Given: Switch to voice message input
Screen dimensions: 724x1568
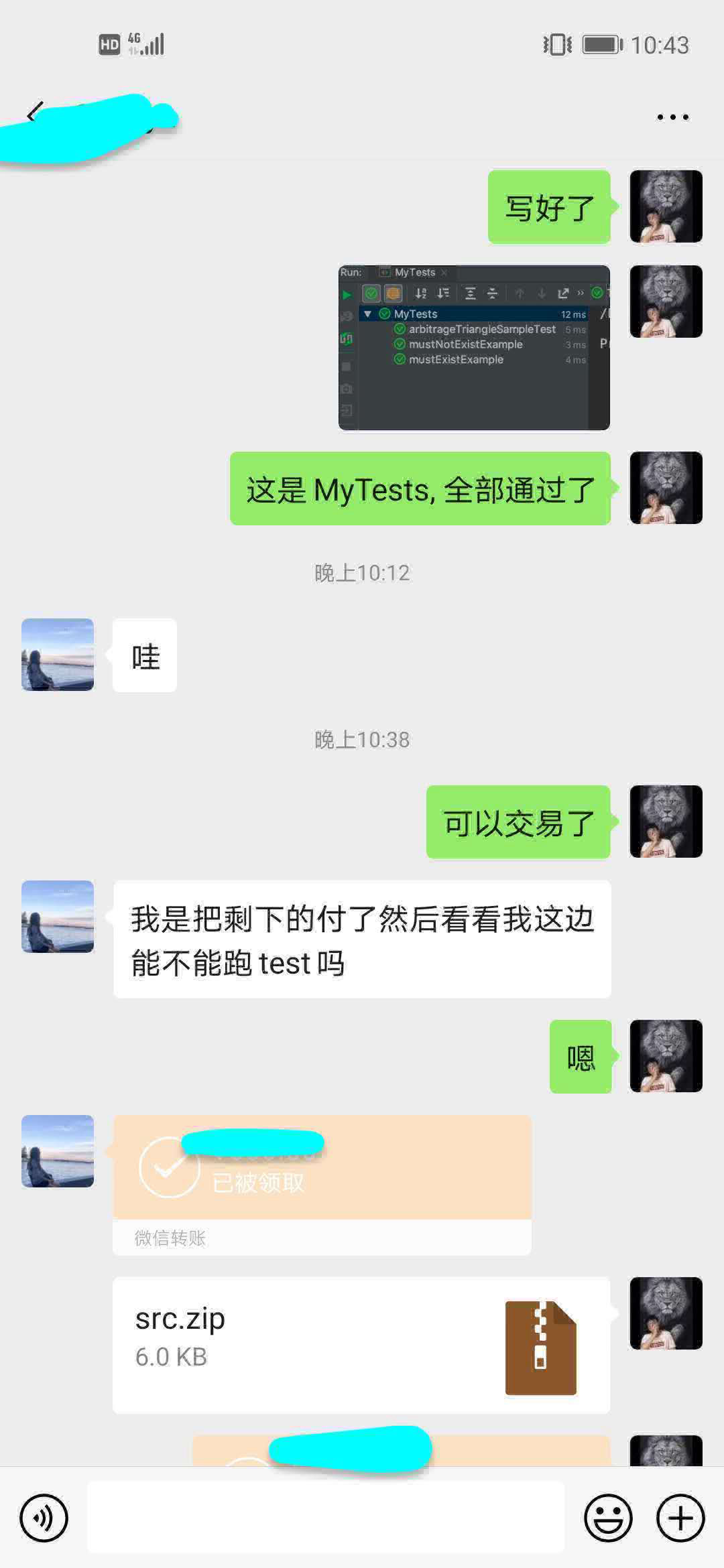Looking at the screenshot, I should pyautogui.click(x=44, y=1518).
